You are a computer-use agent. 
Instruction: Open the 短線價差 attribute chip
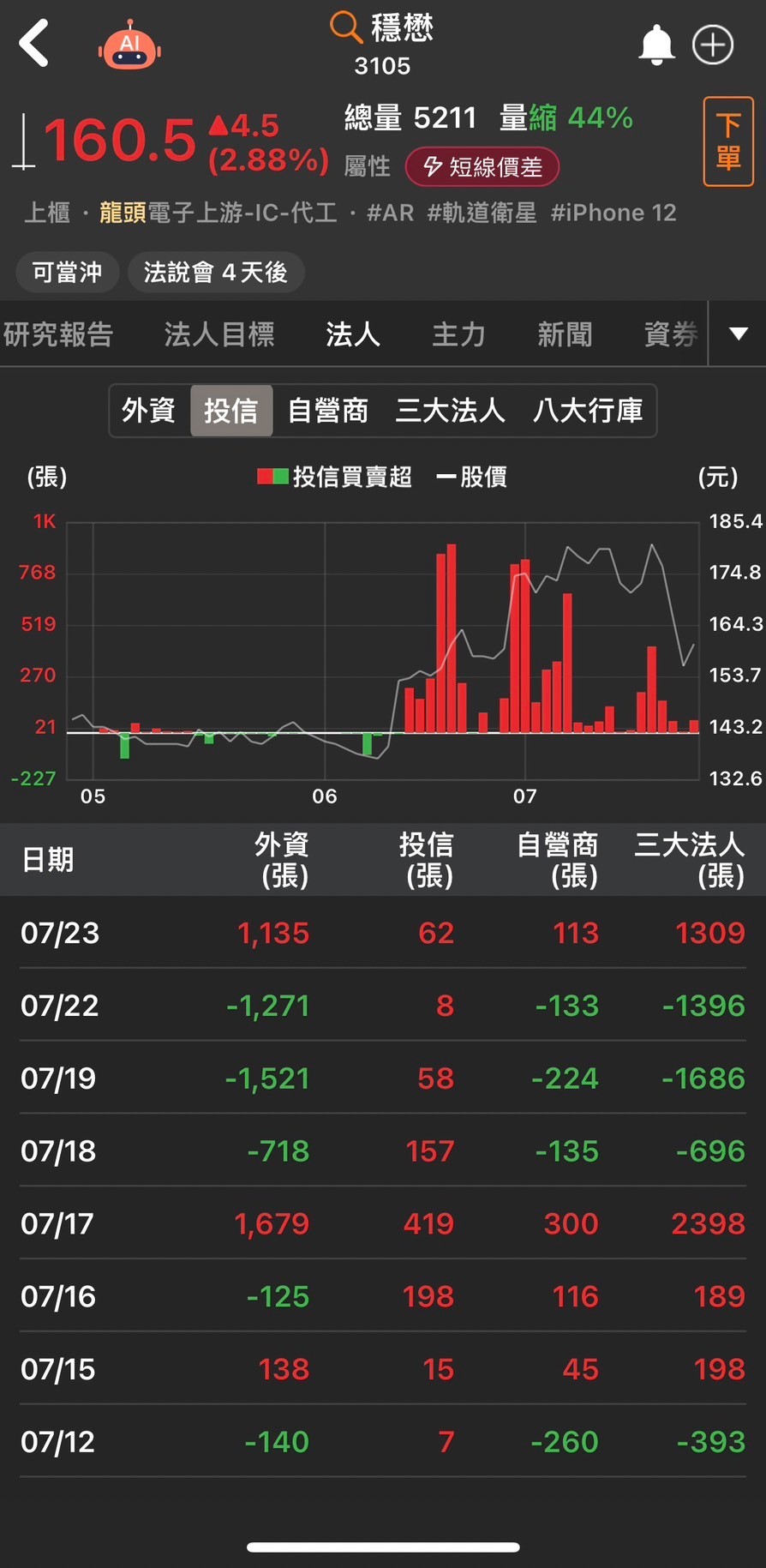click(x=482, y=166)
